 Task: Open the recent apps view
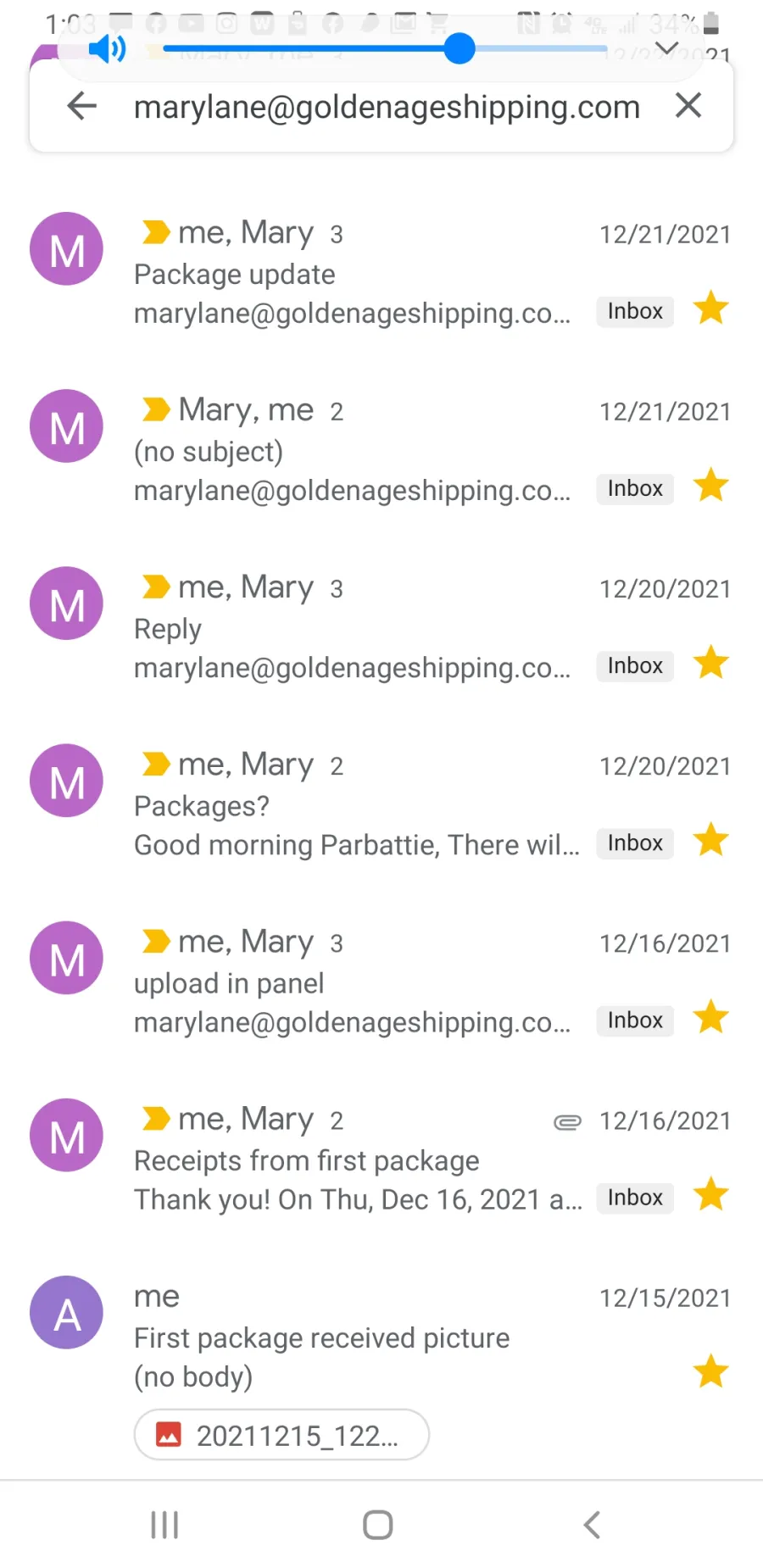[x=164, y=1525]
